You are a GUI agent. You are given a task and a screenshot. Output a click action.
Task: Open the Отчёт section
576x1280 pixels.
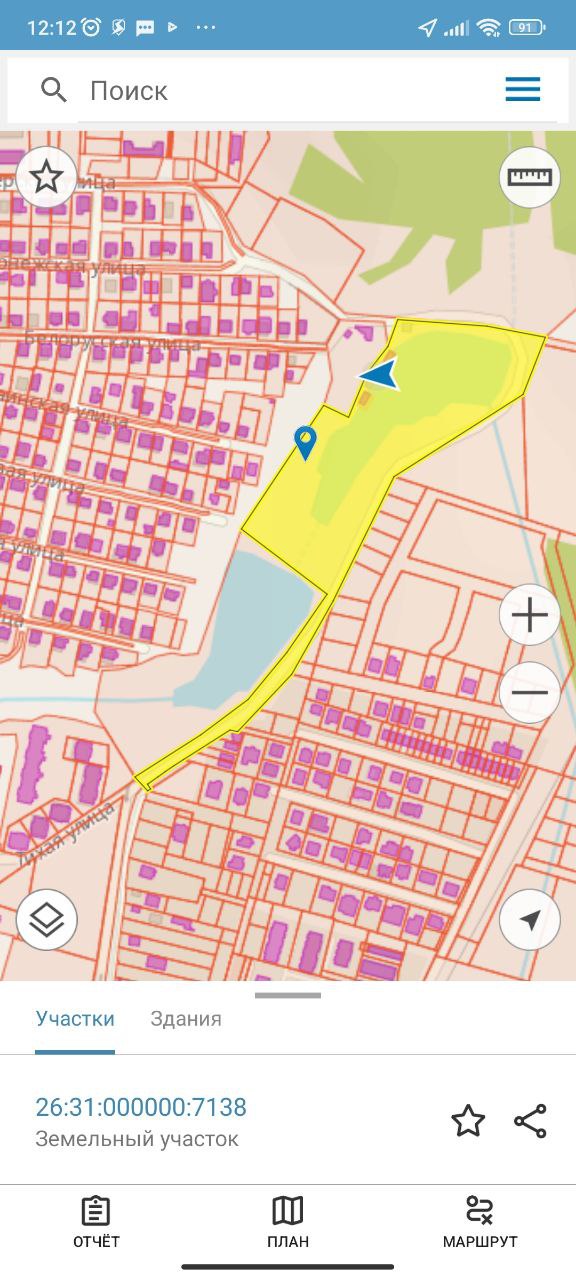96,1221
